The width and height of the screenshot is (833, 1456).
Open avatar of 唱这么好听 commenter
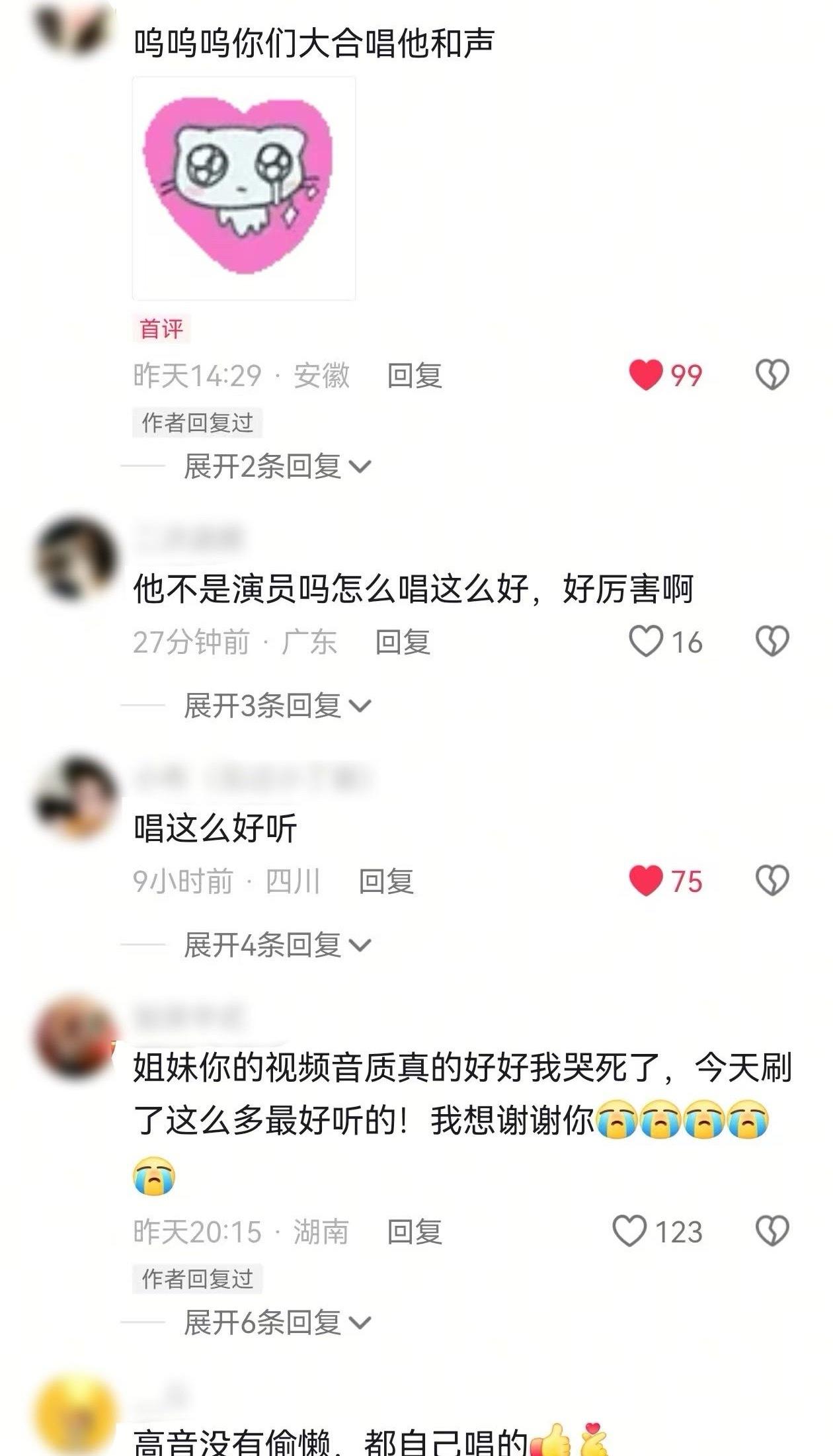(x=75, y=798)
